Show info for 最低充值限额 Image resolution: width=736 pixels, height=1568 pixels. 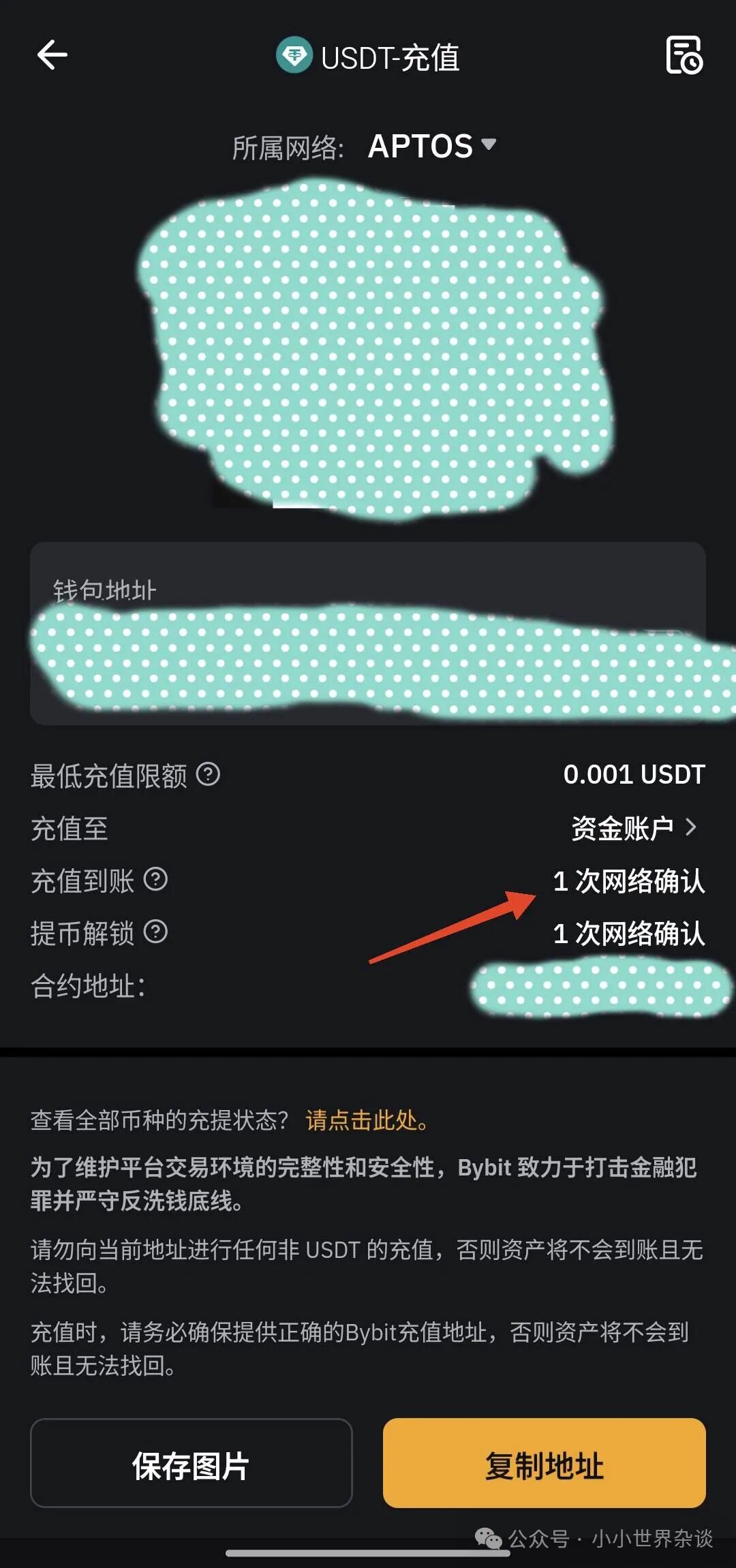[x=208, y=774]
